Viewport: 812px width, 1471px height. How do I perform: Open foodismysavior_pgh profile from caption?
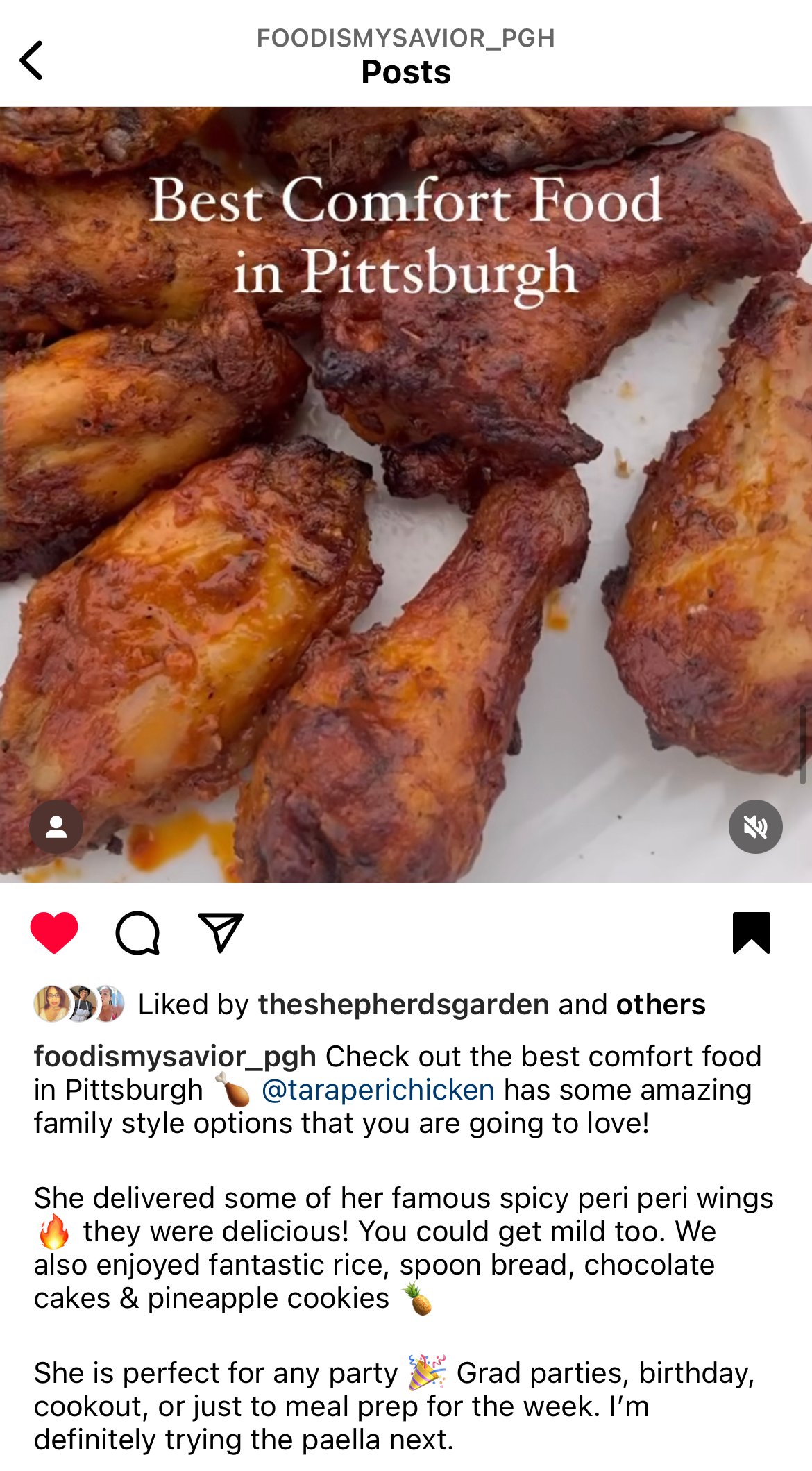pyautogui.click(x=175, y=1057)
